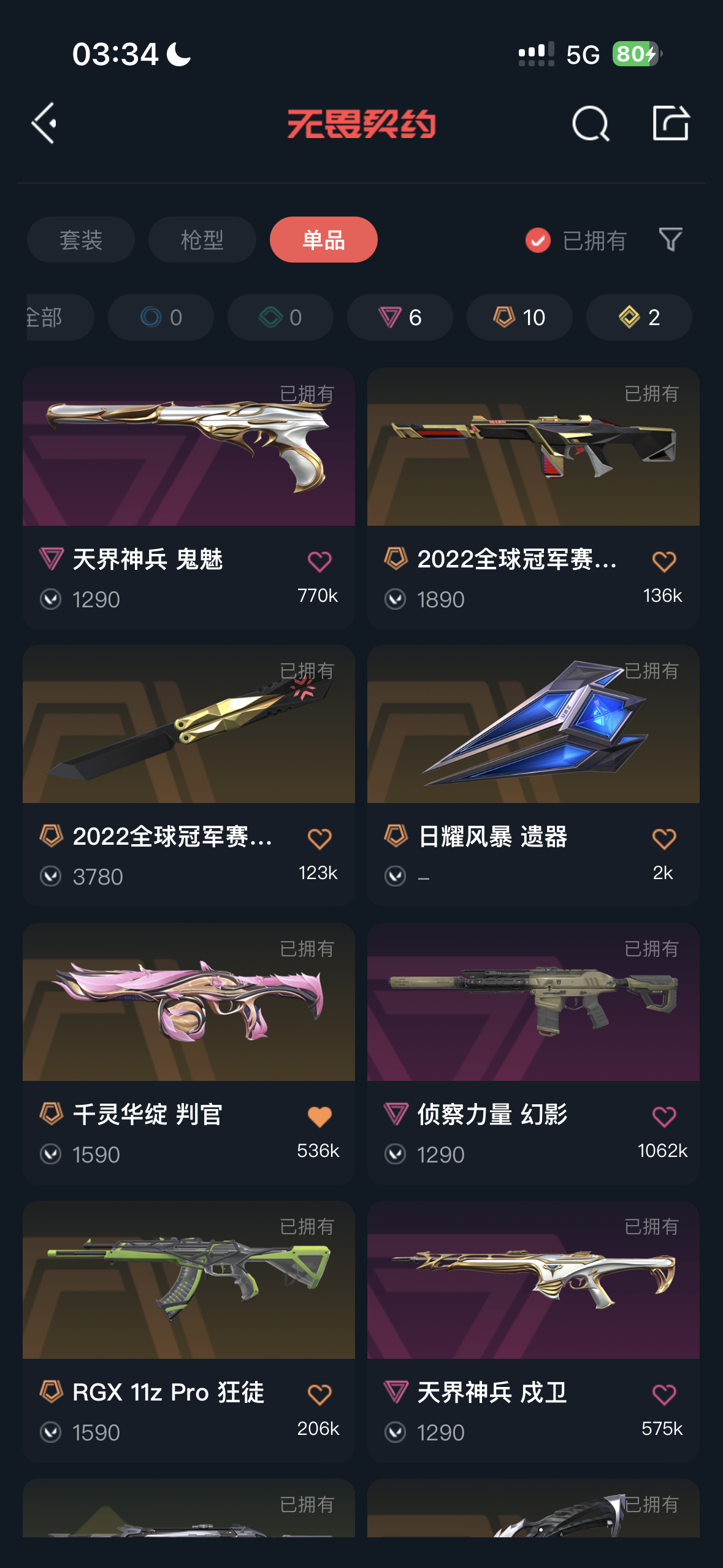Share this page via the share icon
This screenshot has height=1568, width=723.
670,123
